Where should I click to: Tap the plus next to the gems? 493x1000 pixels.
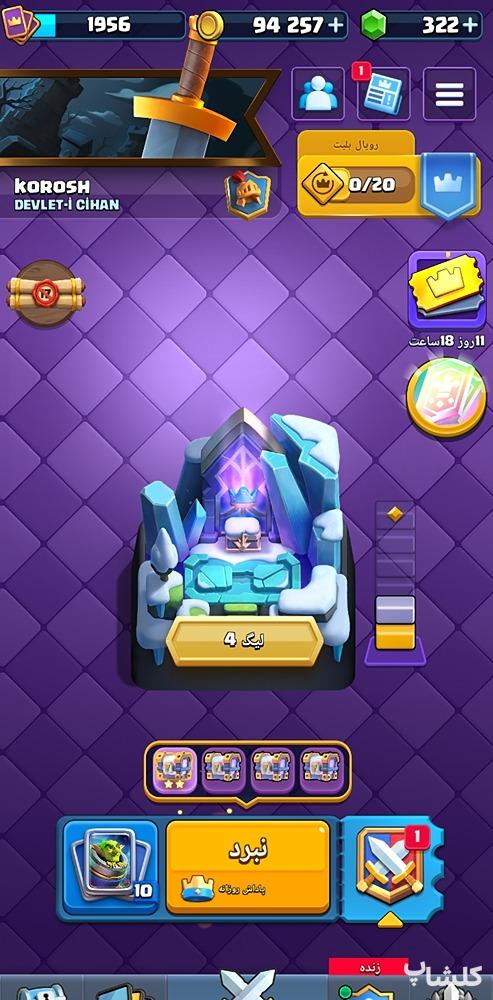[x=470, y=26]
